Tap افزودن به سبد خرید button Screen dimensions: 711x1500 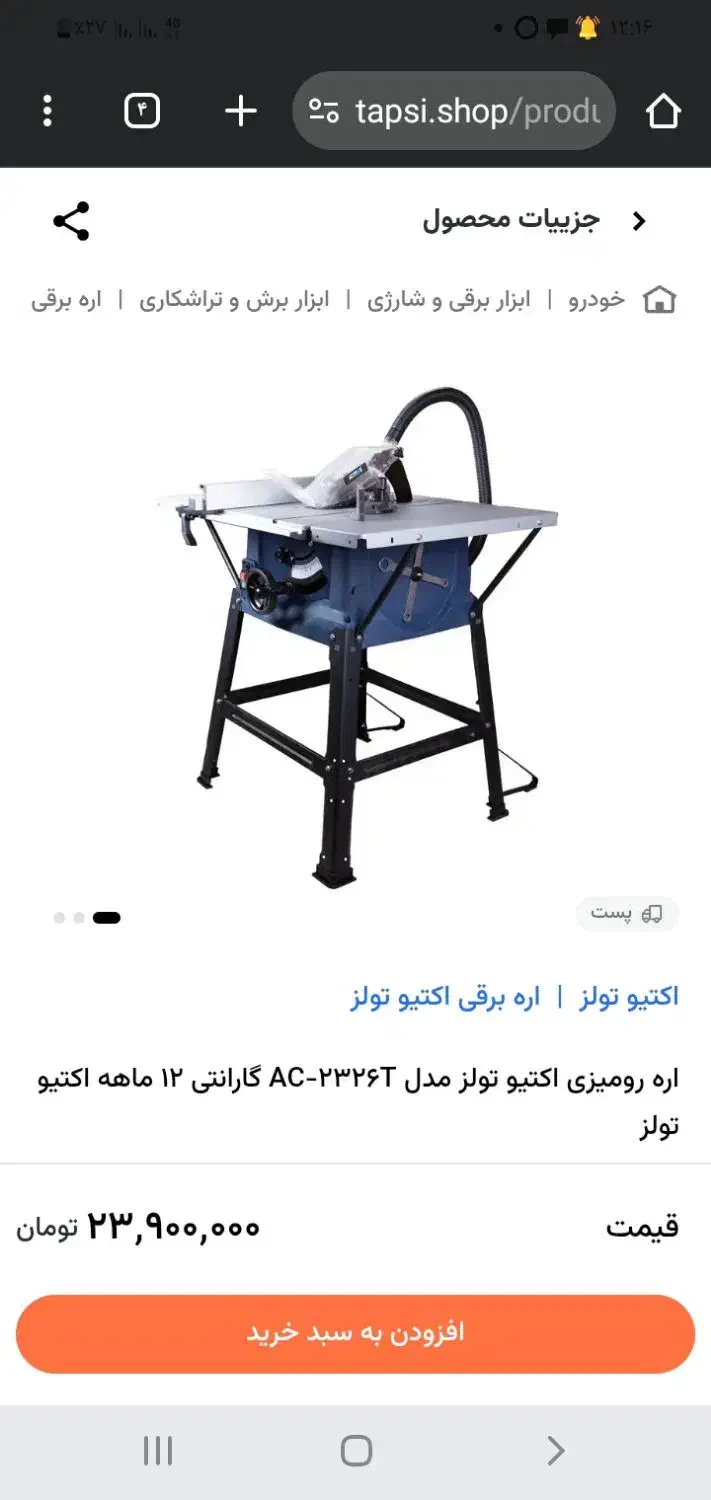(355, 1334)
